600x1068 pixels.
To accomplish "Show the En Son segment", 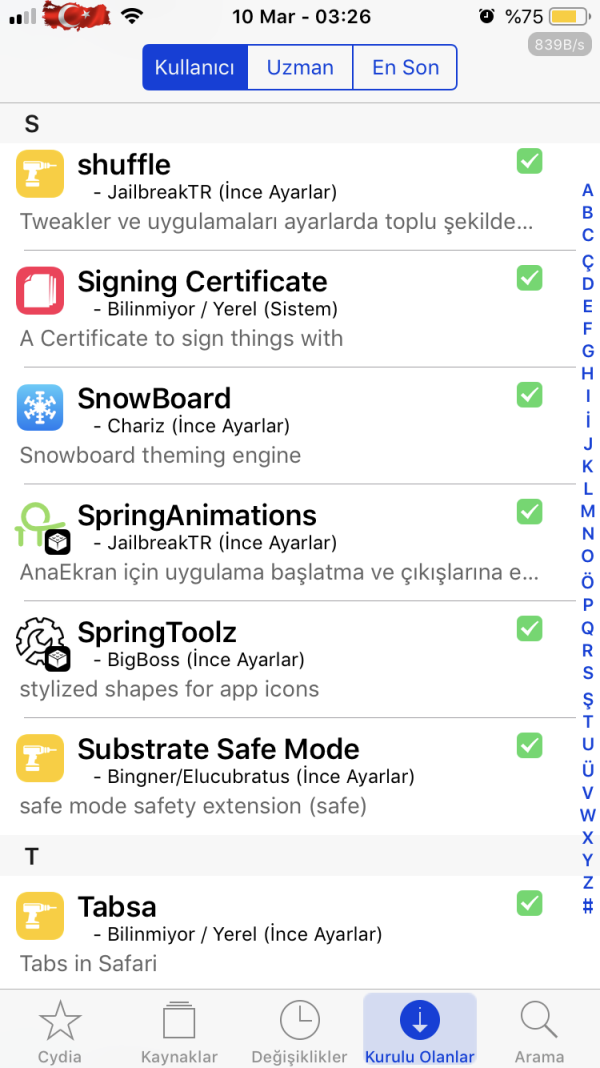I will pos(405,68).
